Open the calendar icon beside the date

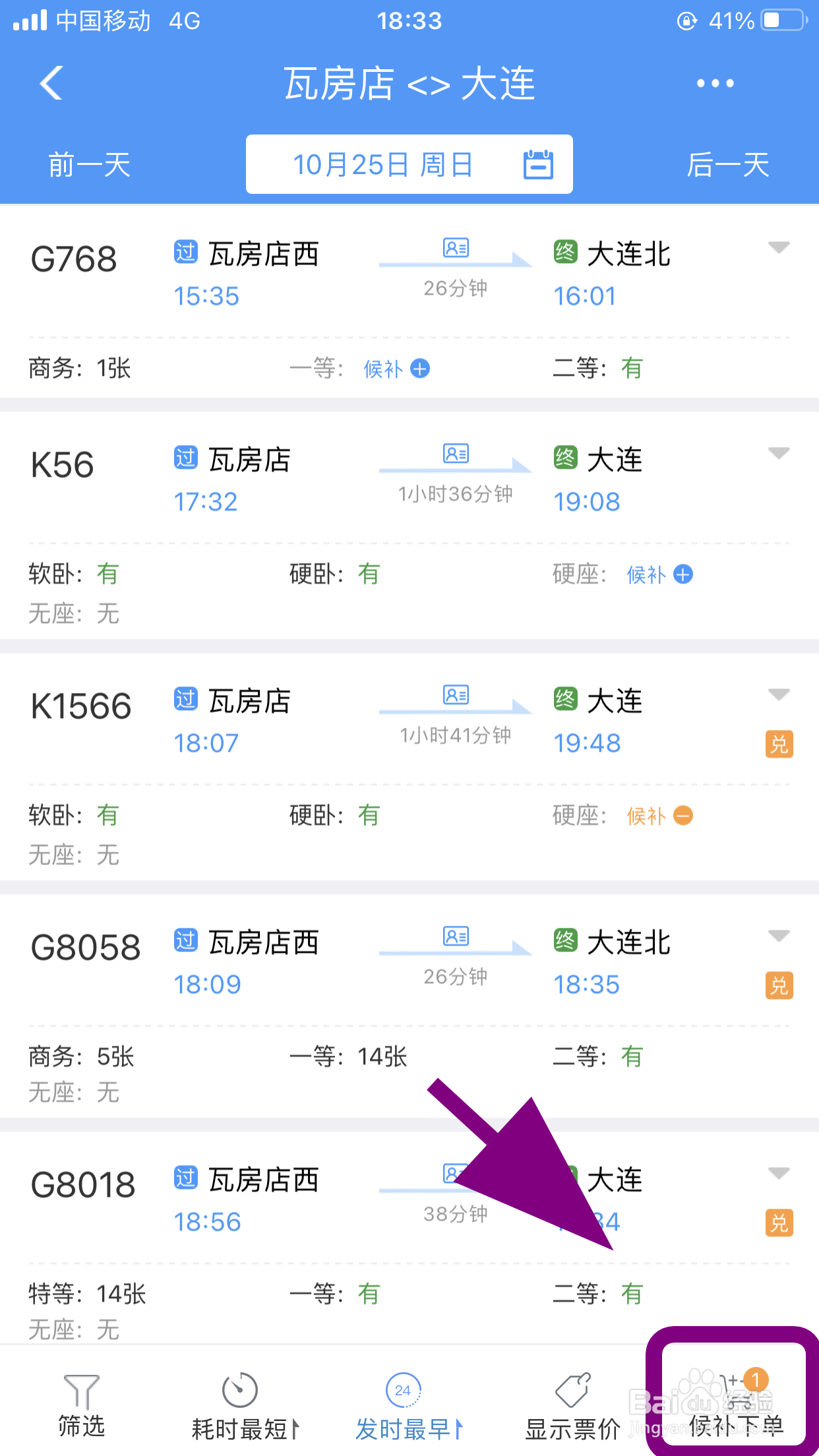539,164
